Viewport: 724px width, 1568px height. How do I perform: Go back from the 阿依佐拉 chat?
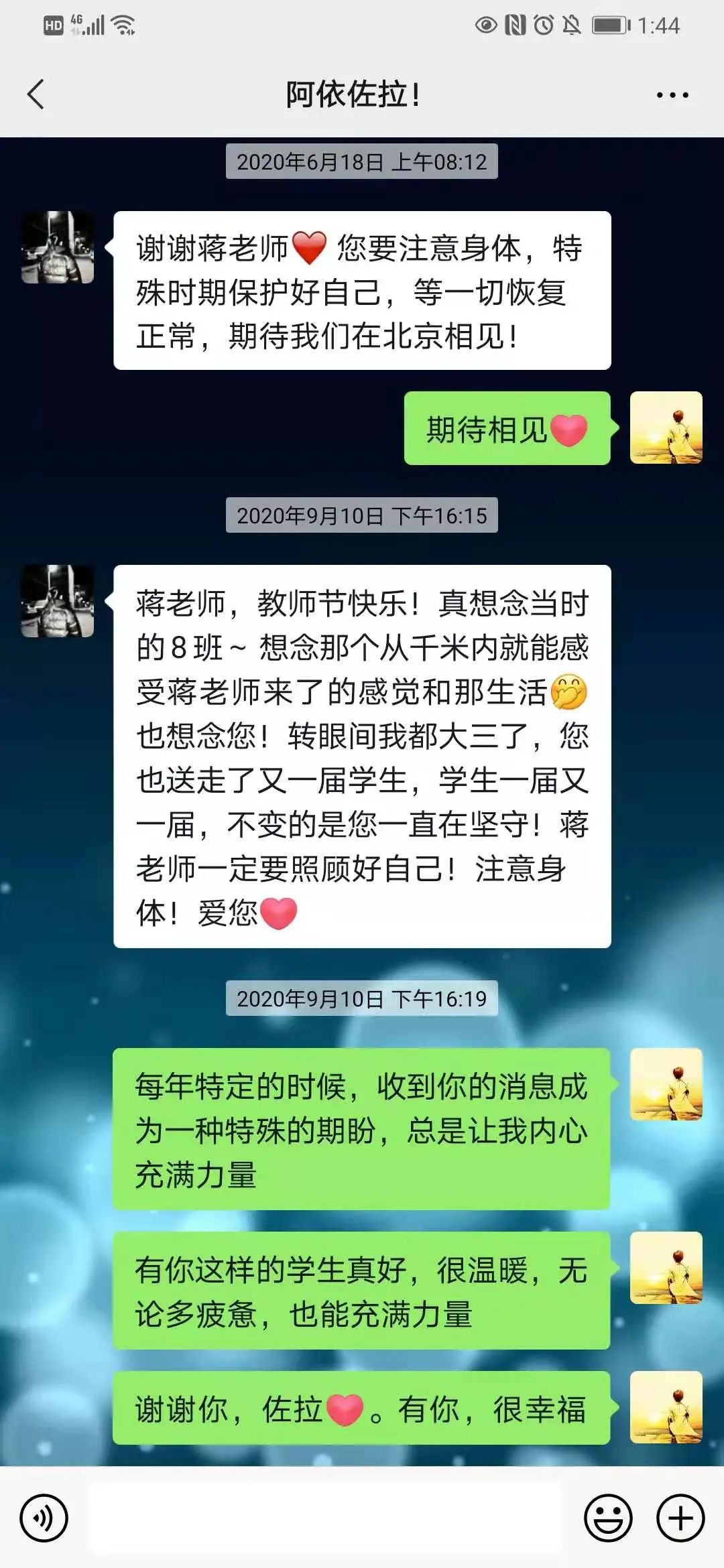coord(36,94)
